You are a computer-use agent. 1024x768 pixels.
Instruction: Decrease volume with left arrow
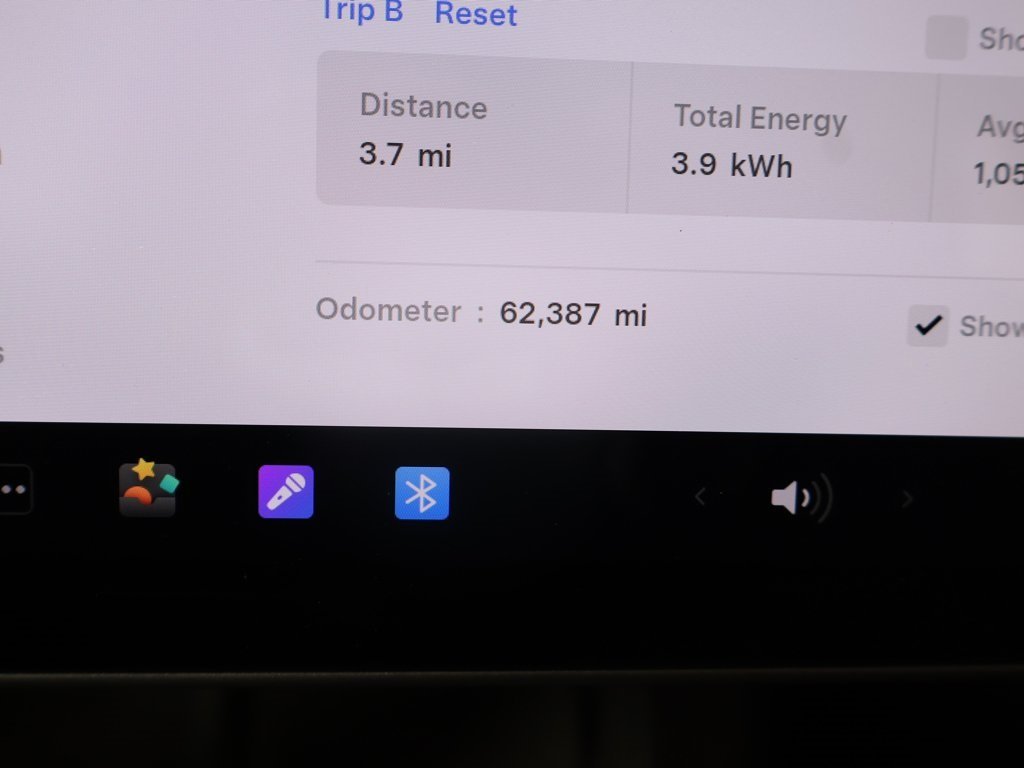[x=701, y=496]
